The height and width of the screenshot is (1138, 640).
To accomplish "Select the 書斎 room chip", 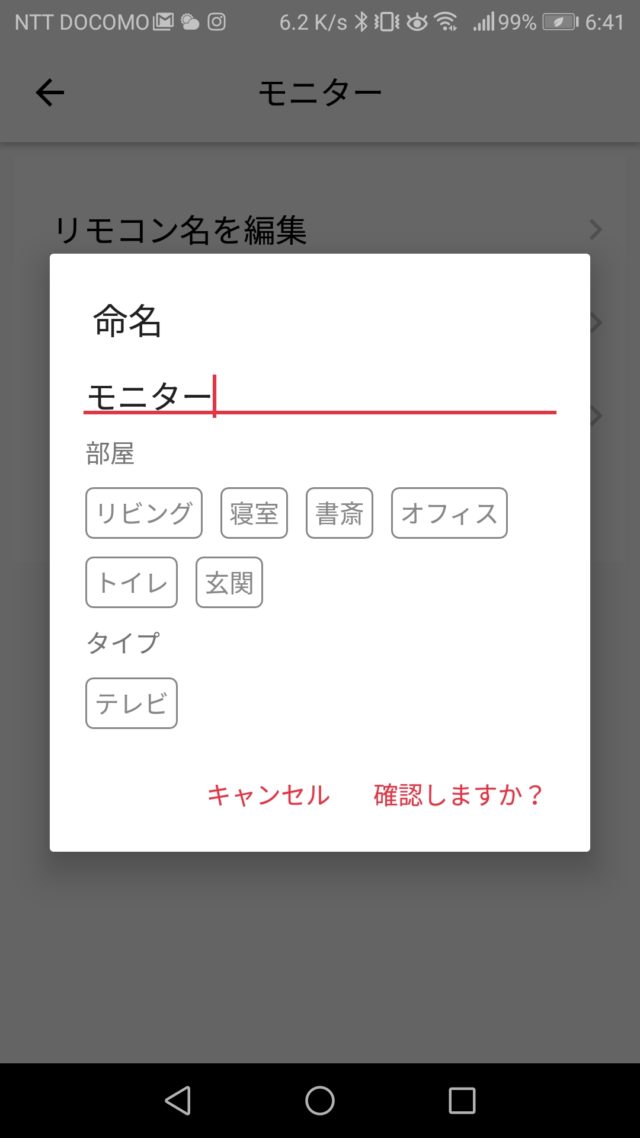I will point(340,513).
